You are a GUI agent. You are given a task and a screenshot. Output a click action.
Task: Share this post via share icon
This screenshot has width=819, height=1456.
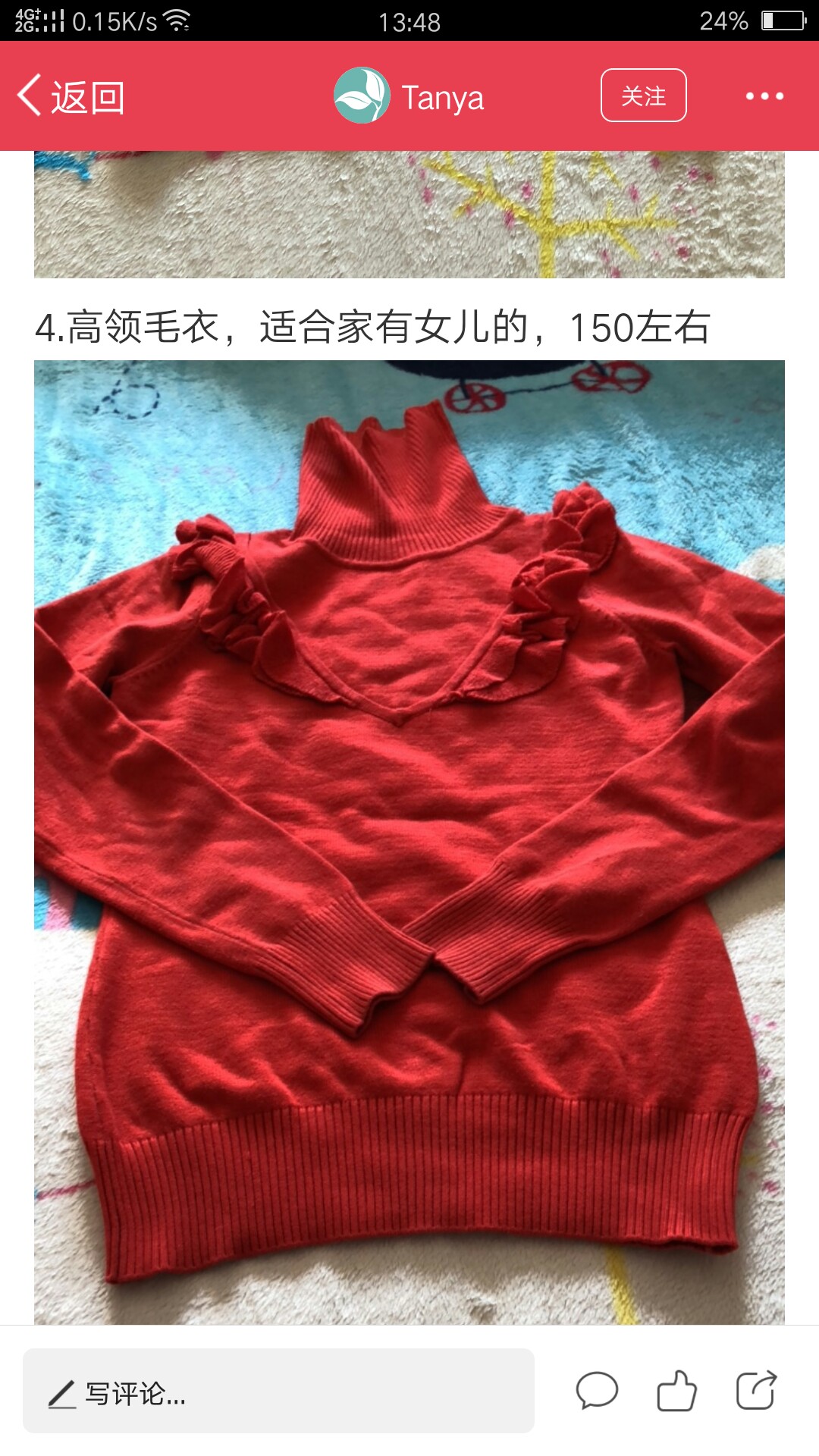point(757,1390)
